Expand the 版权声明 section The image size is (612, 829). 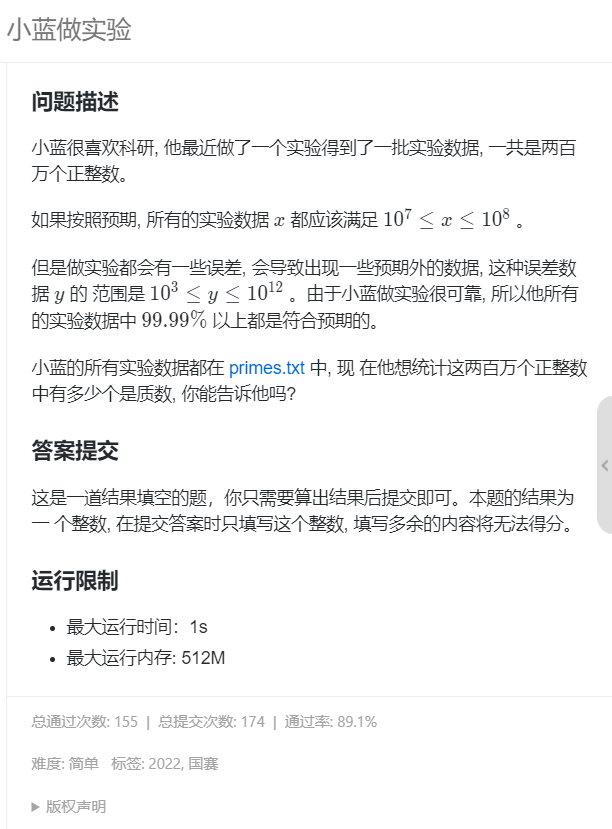point(69,806)
